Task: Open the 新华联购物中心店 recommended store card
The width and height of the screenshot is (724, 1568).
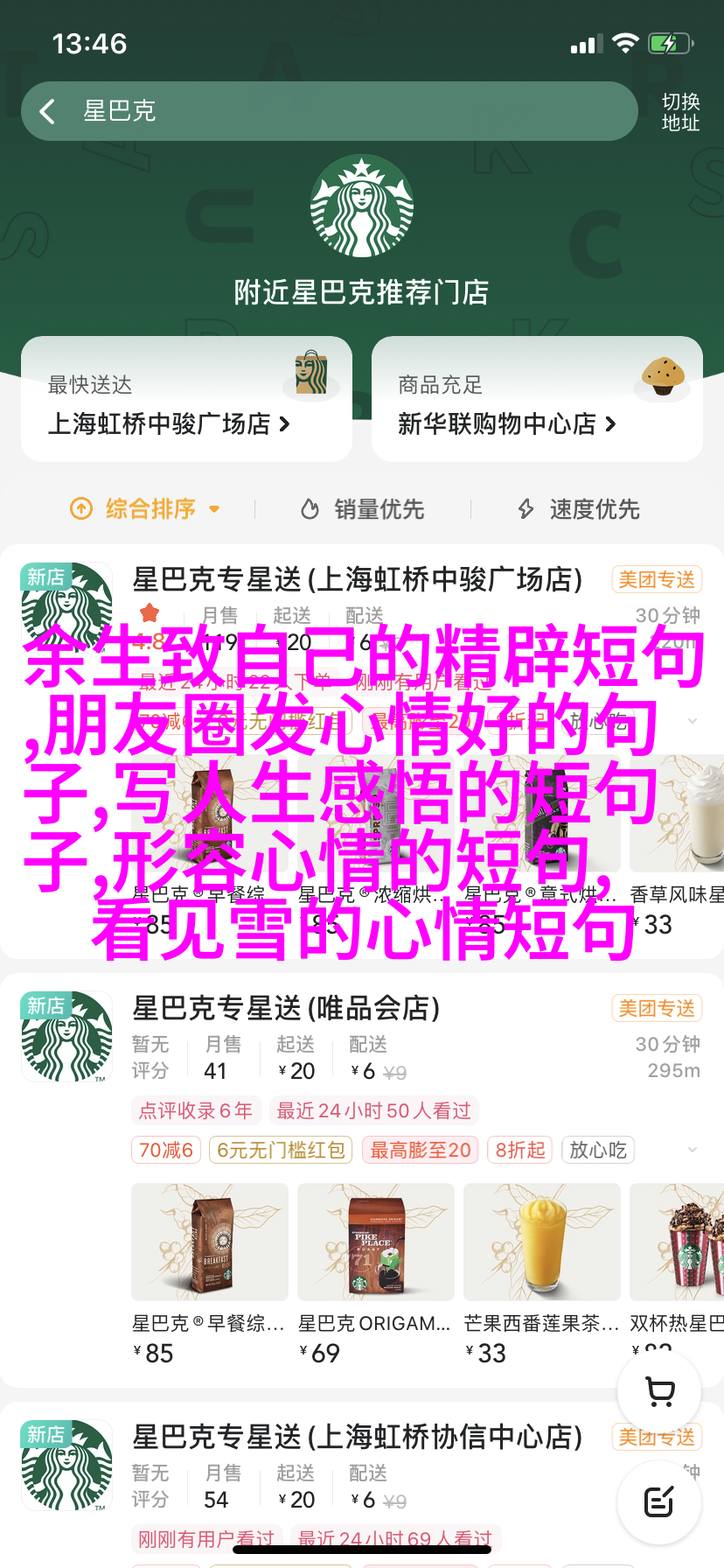Action: coord(536,400)
